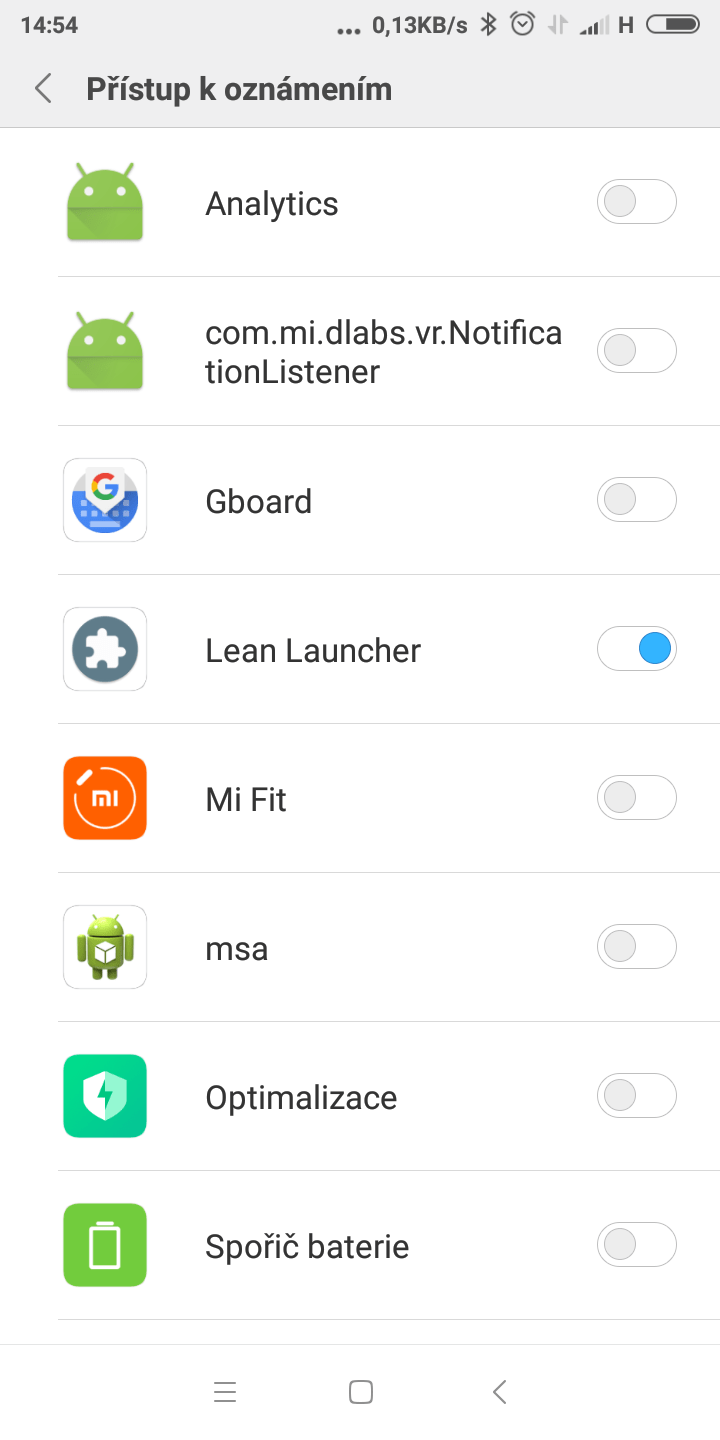Go back from Přístup k oznámením
This screenshot has height=1440, width=720.
43,89
